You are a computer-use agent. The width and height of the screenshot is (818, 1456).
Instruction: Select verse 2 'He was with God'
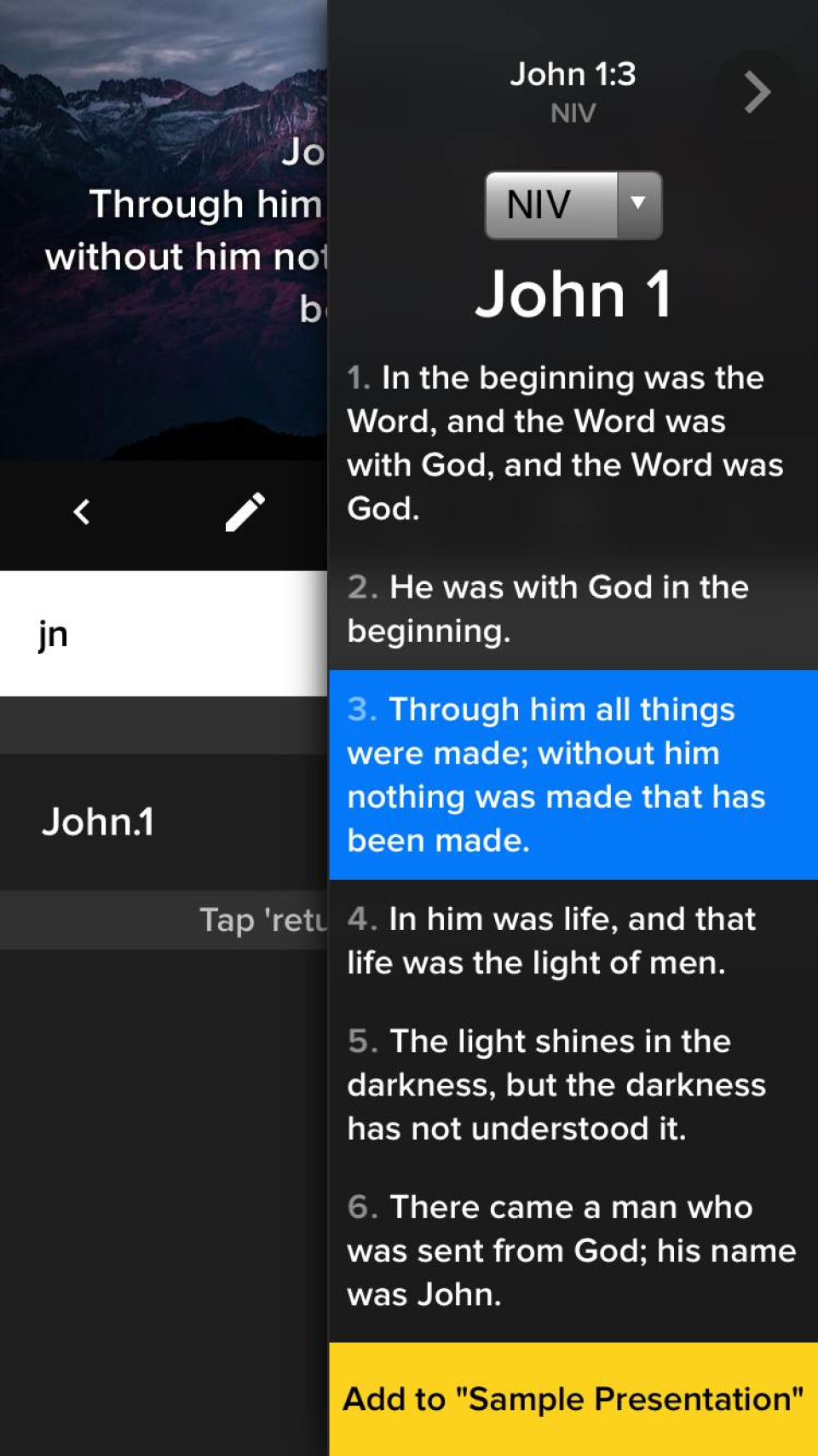(x=571, y=609)
